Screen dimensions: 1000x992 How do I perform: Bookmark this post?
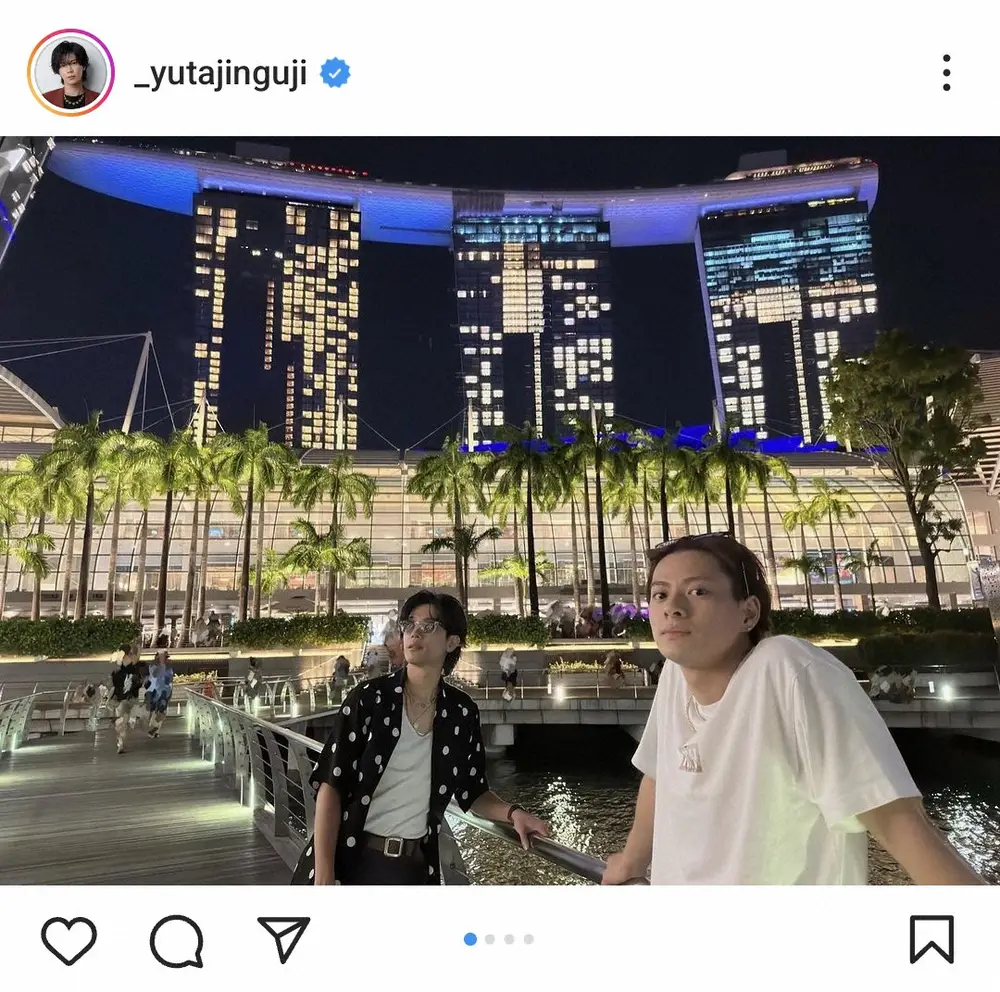931,940
